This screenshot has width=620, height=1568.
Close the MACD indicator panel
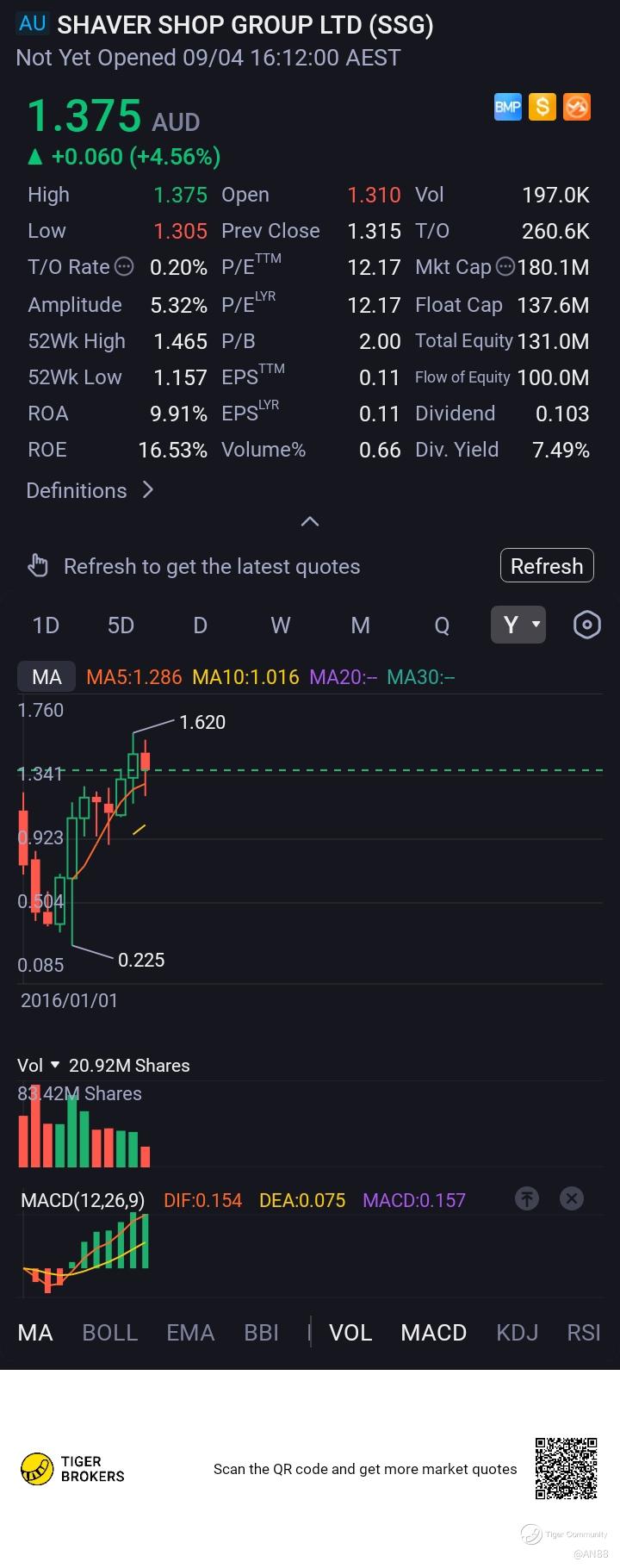point(572,1198)
